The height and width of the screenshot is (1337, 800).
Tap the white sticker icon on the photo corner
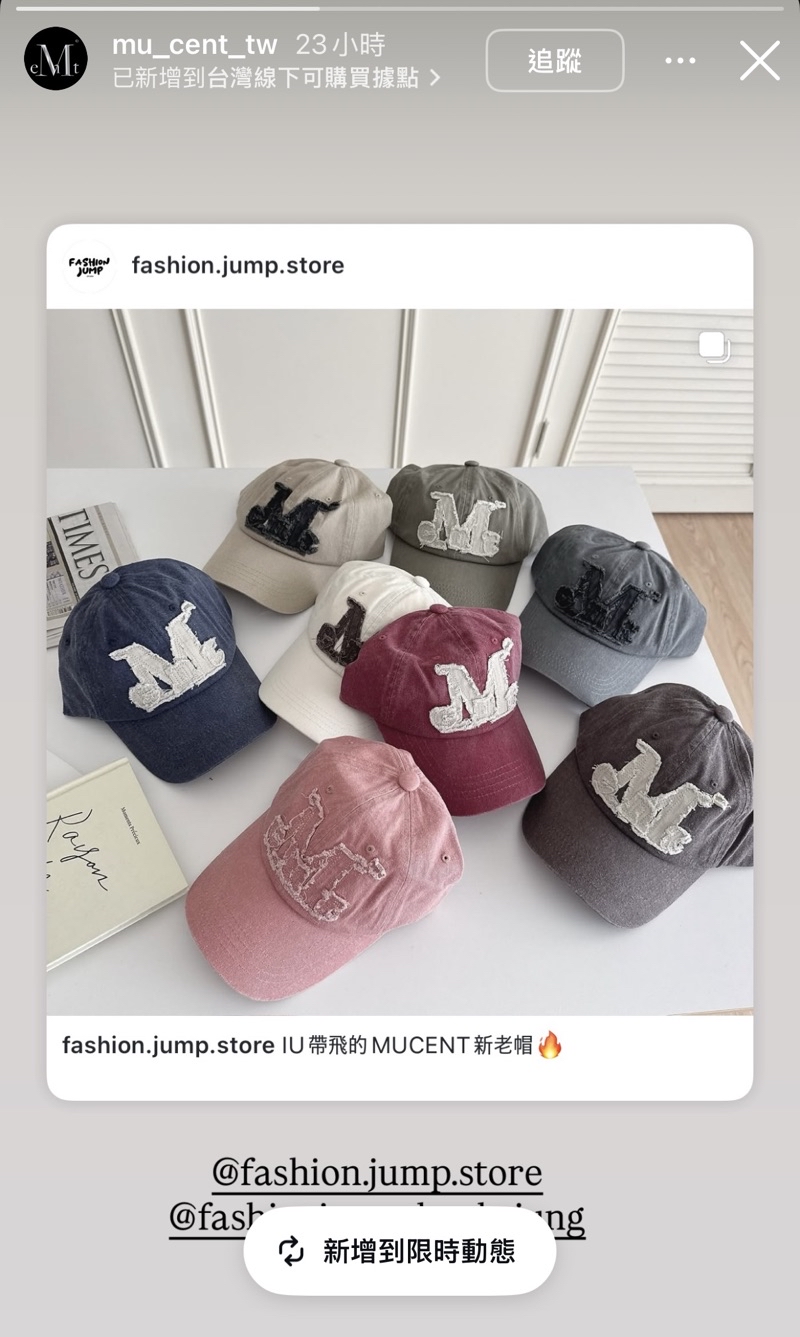[712, 344]
